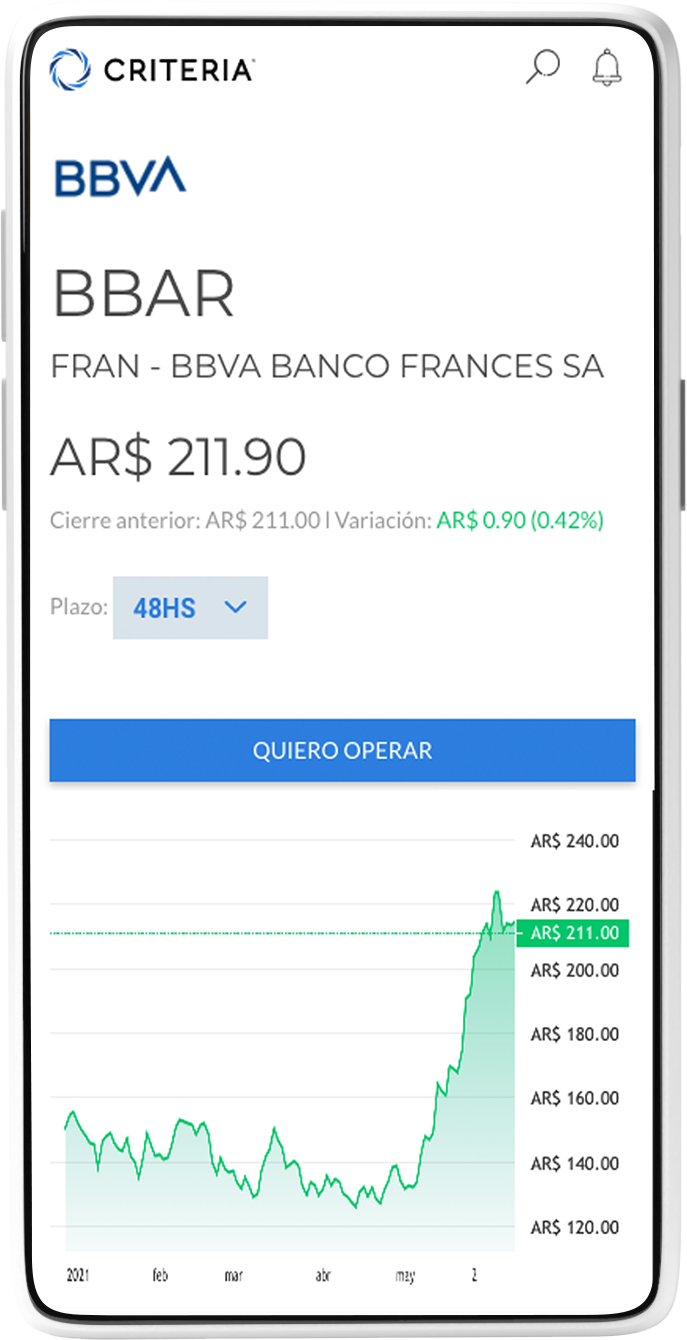Go to home via Criteria logo
687x1340 pixels.
coord(152,69)
